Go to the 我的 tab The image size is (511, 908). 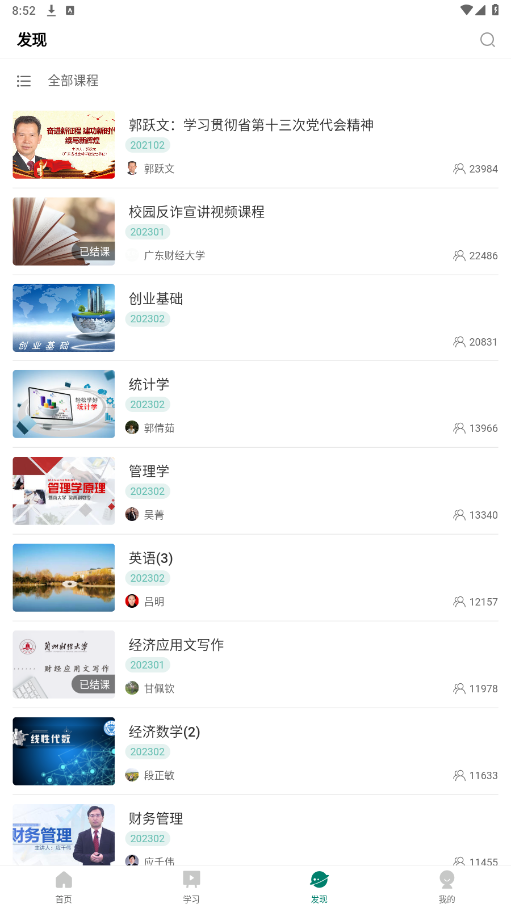coord(447,887)
